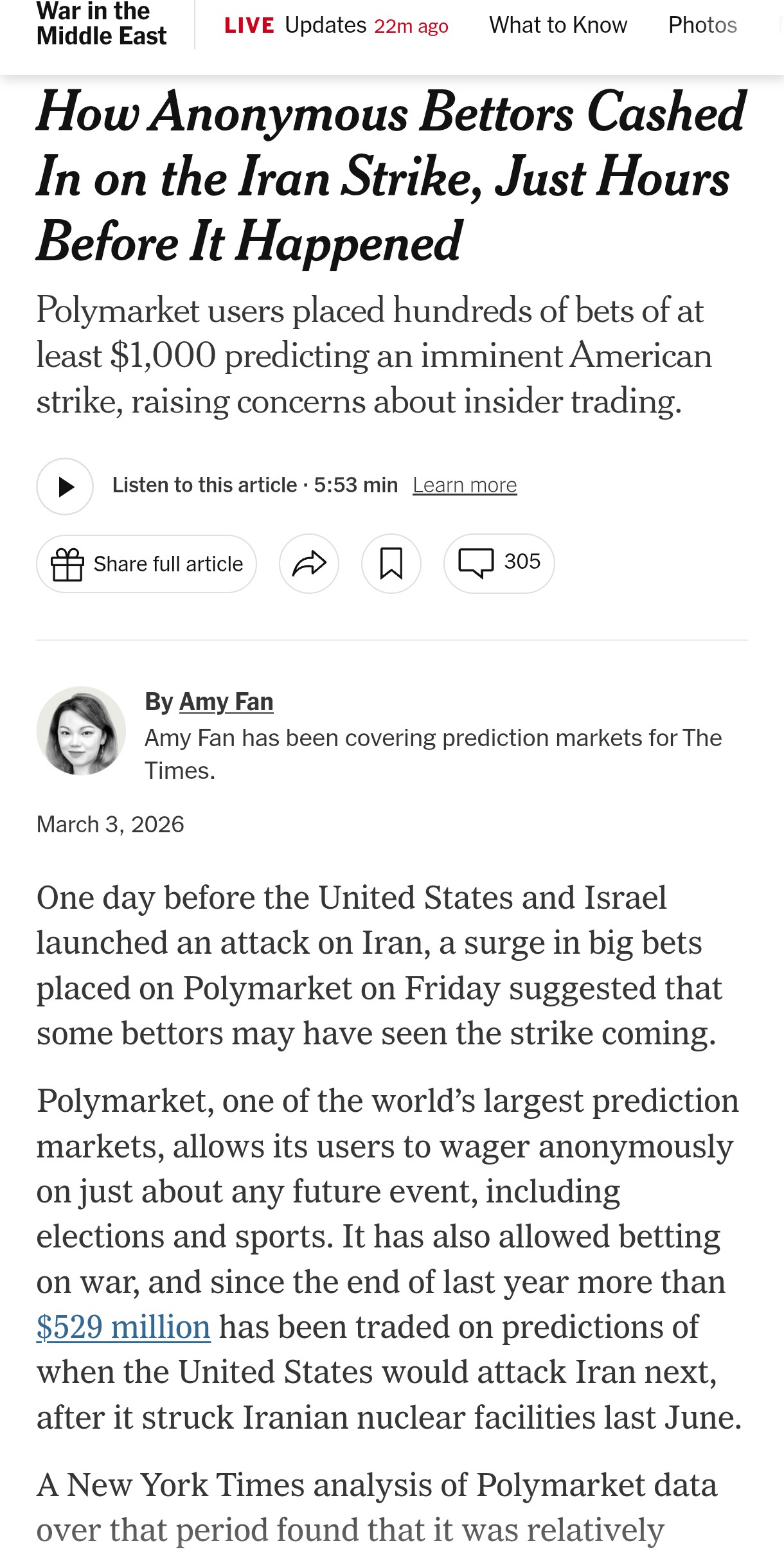Open the War in the Middle East section
This screenshot has height=1554, width=784.
coord(102,24)
